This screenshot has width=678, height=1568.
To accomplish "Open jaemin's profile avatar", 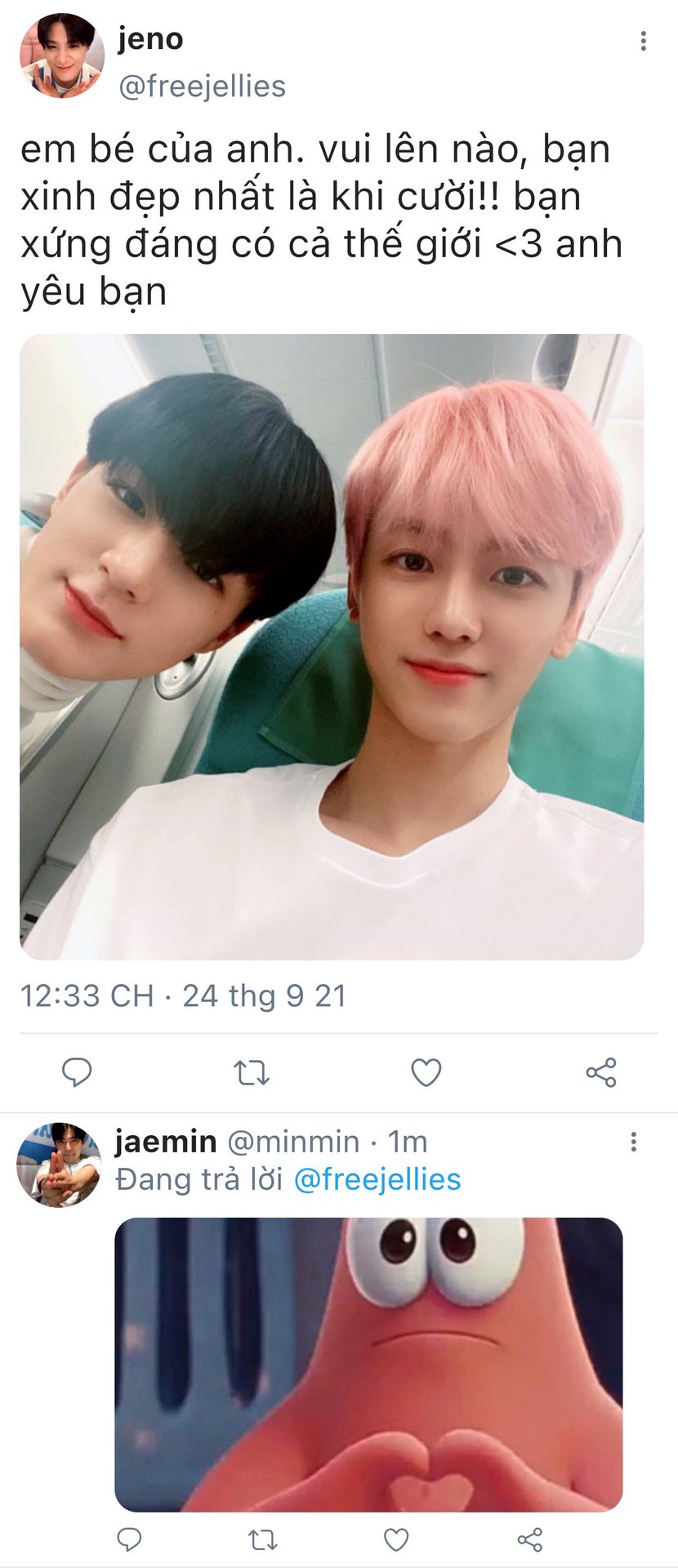I will click(x=59, y=1165).
